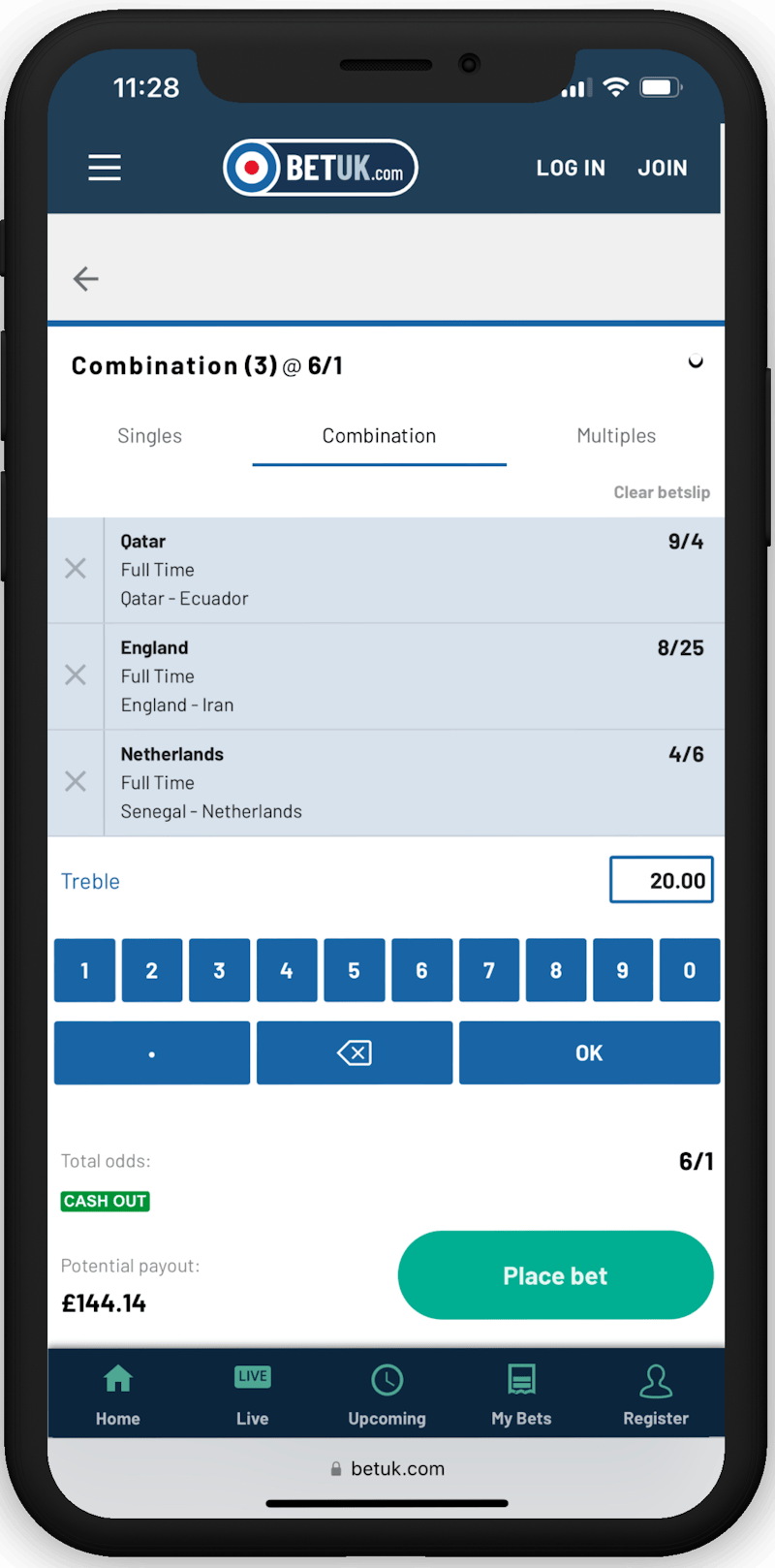This screenshot has height=1568, width=775.
Task: Remove the Qatar selection
Action: 76,569
